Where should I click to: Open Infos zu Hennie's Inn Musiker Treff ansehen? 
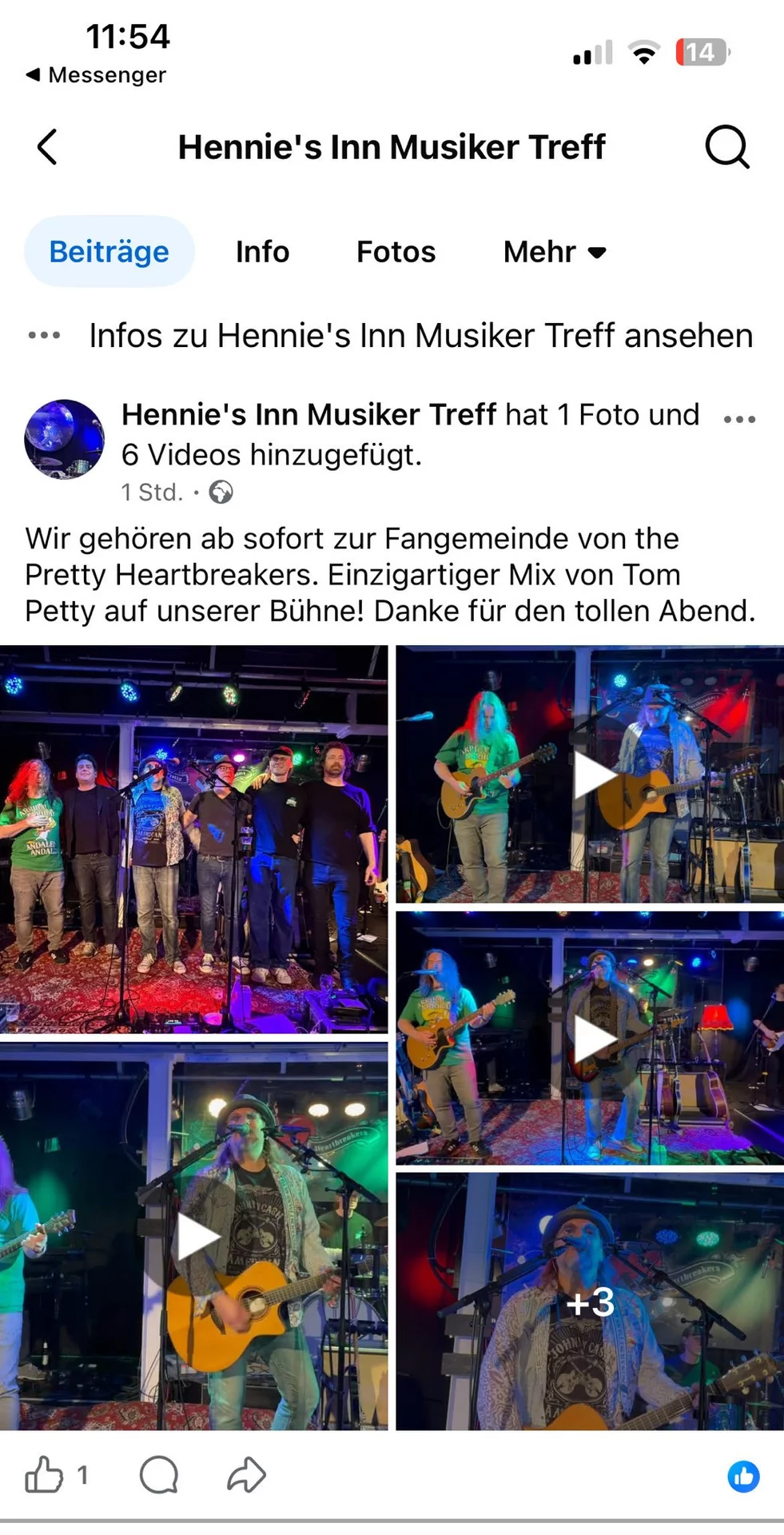[x=420, y=336]
